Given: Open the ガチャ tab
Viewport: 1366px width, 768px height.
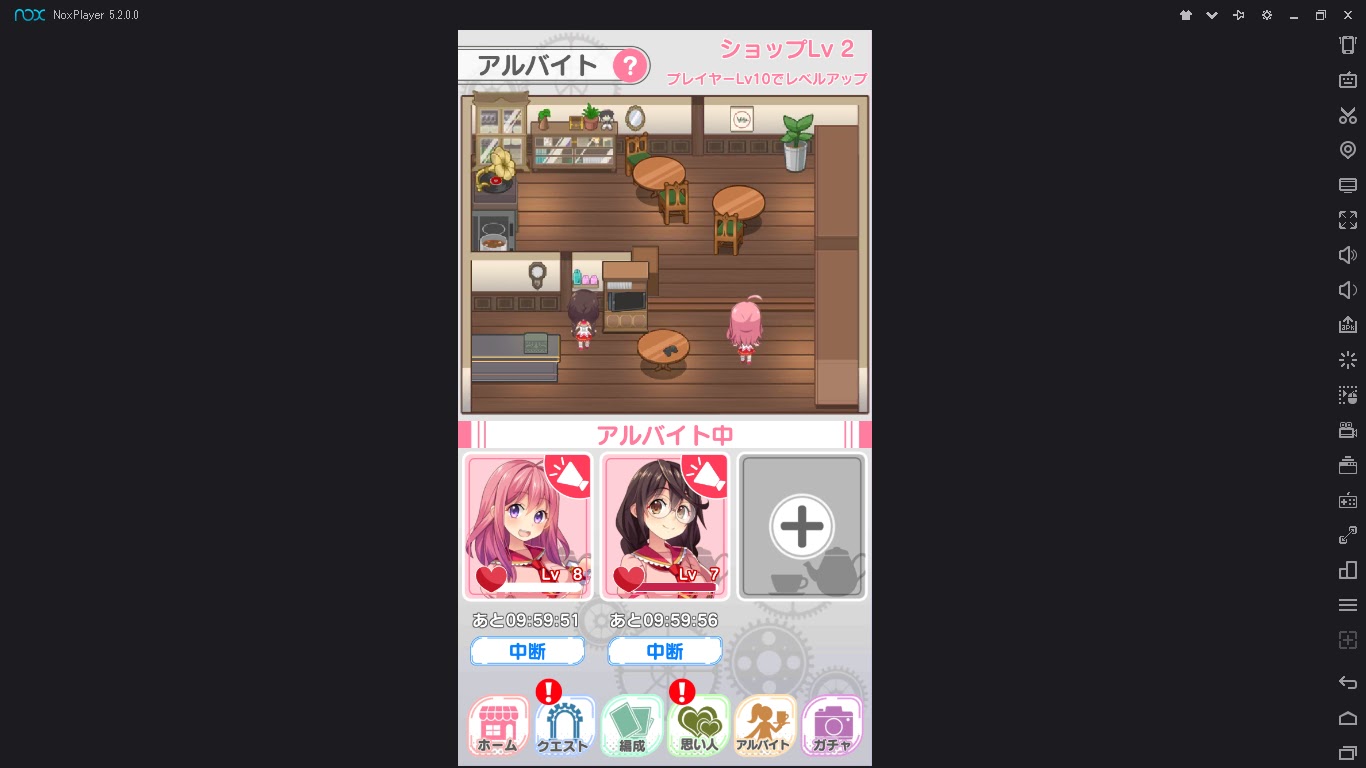Looking at the screenshot, I should click(832, 726).
